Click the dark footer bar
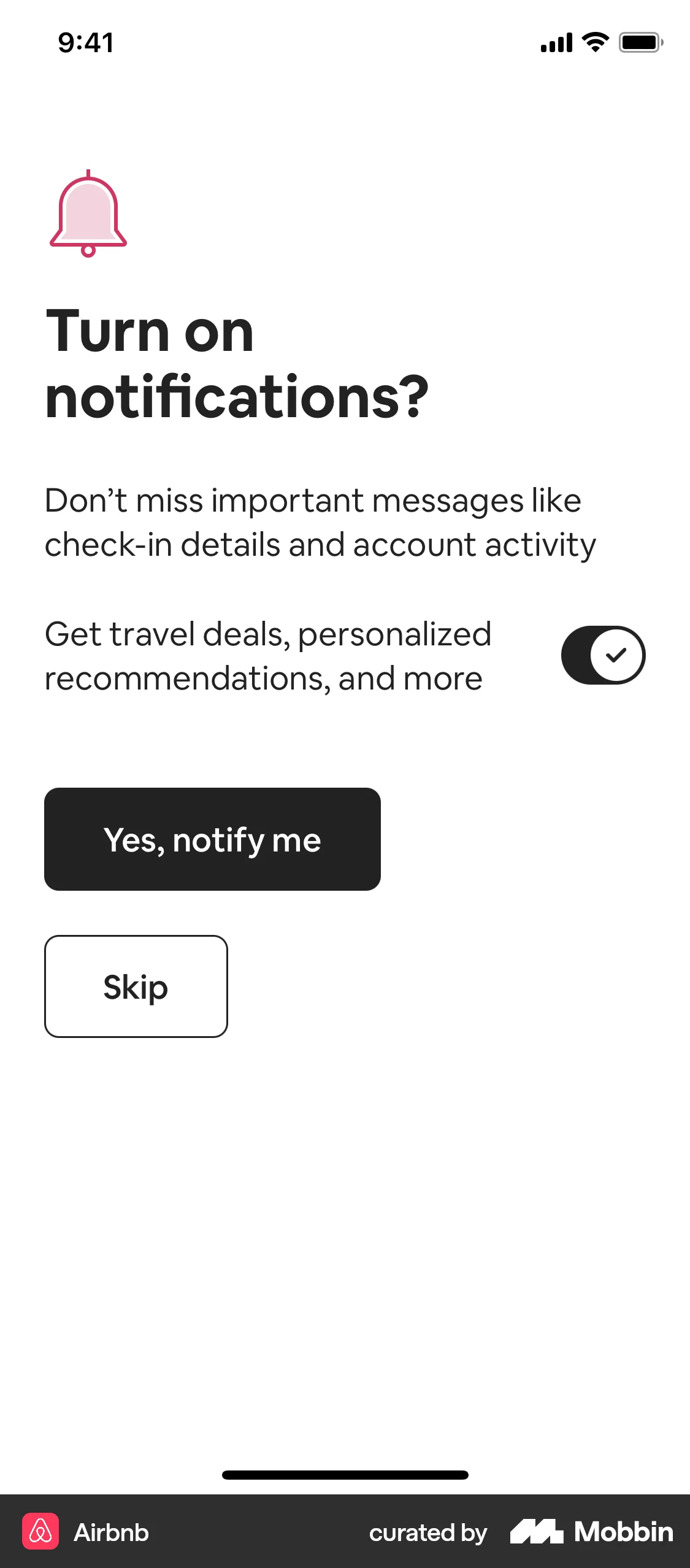 345,1532
